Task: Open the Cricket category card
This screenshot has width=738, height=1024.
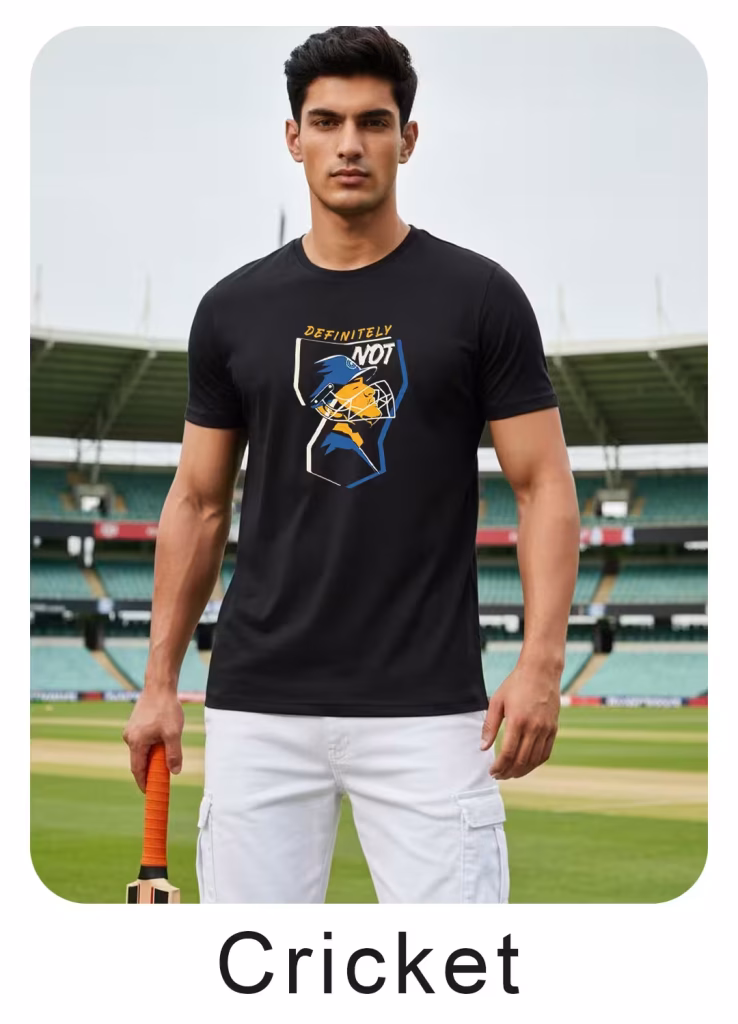Action: 368,465
